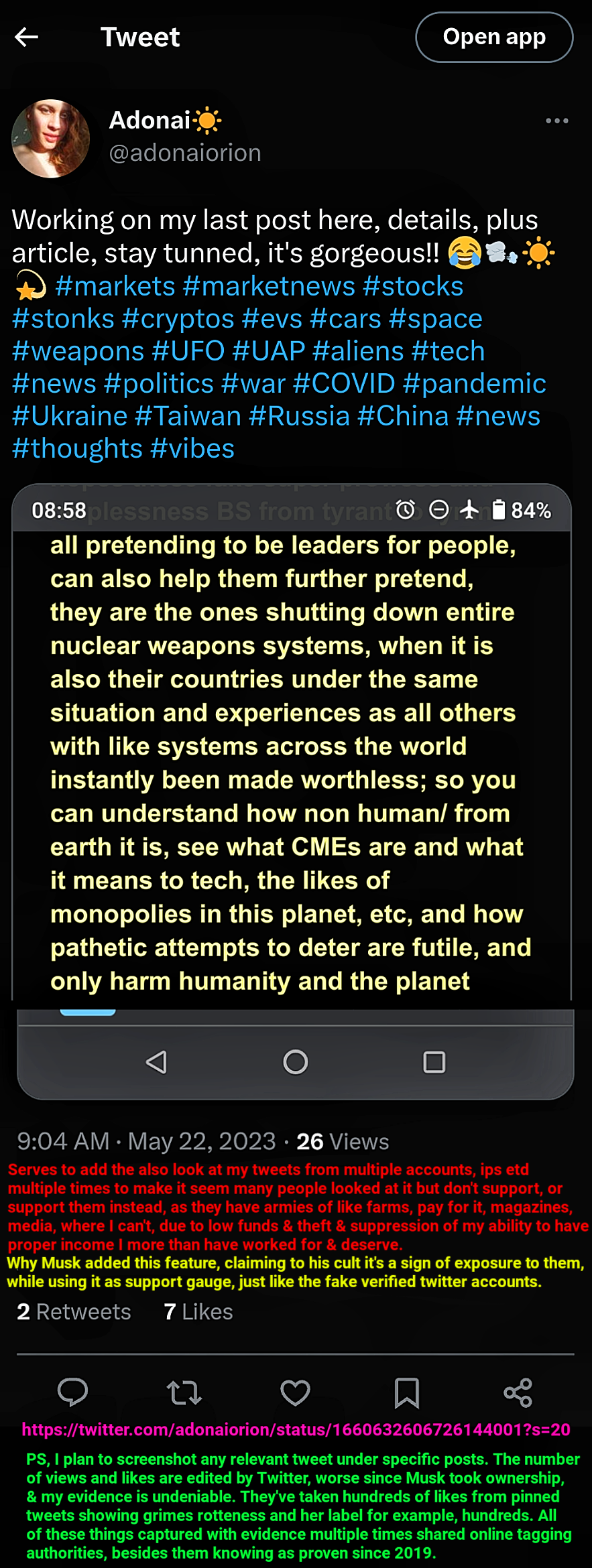Open Adonai's profile picture
The width and height of the screenshot is (592, 1568).
[x=50, y=139]
